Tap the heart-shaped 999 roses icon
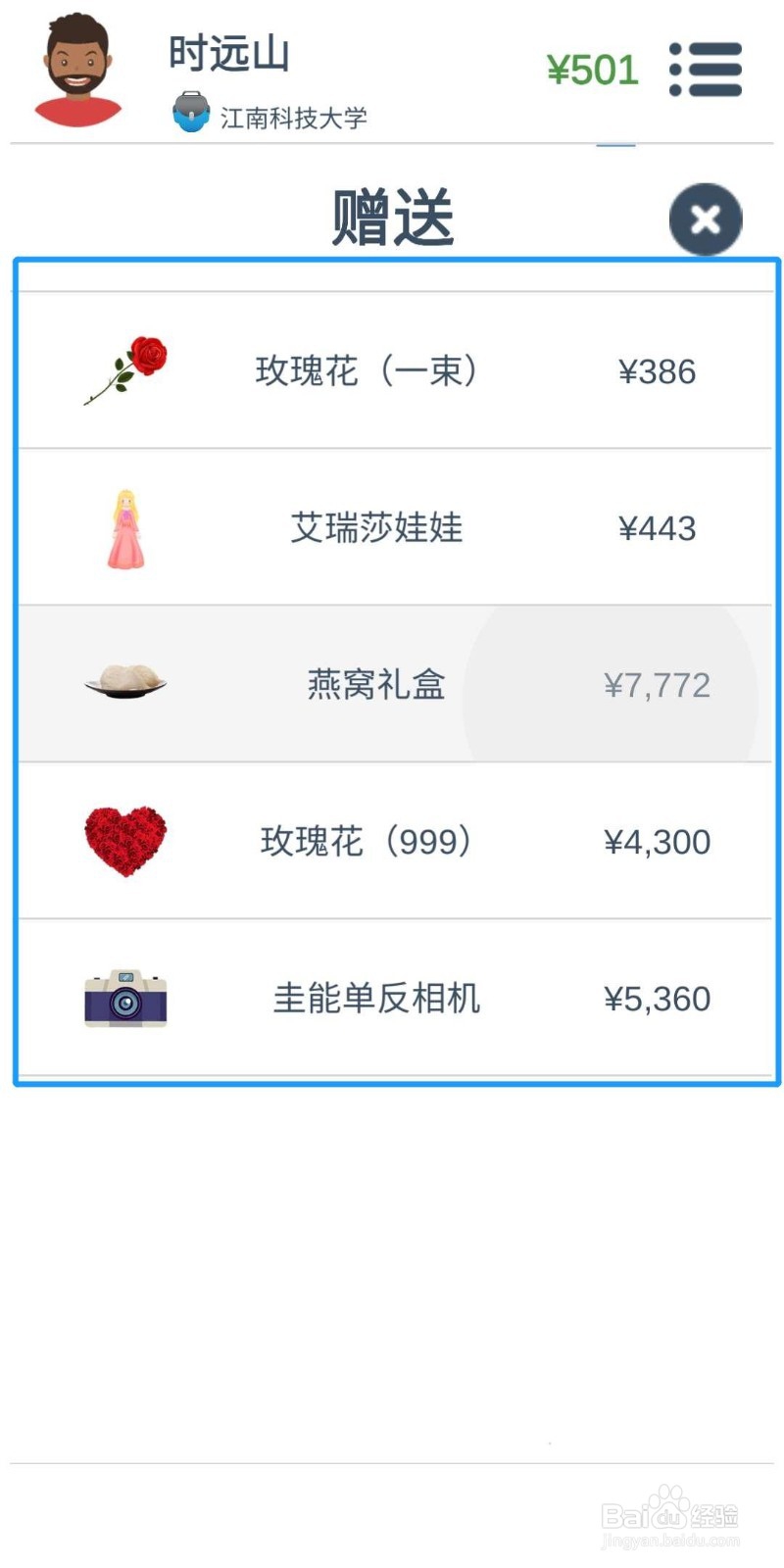 point(125,841)
